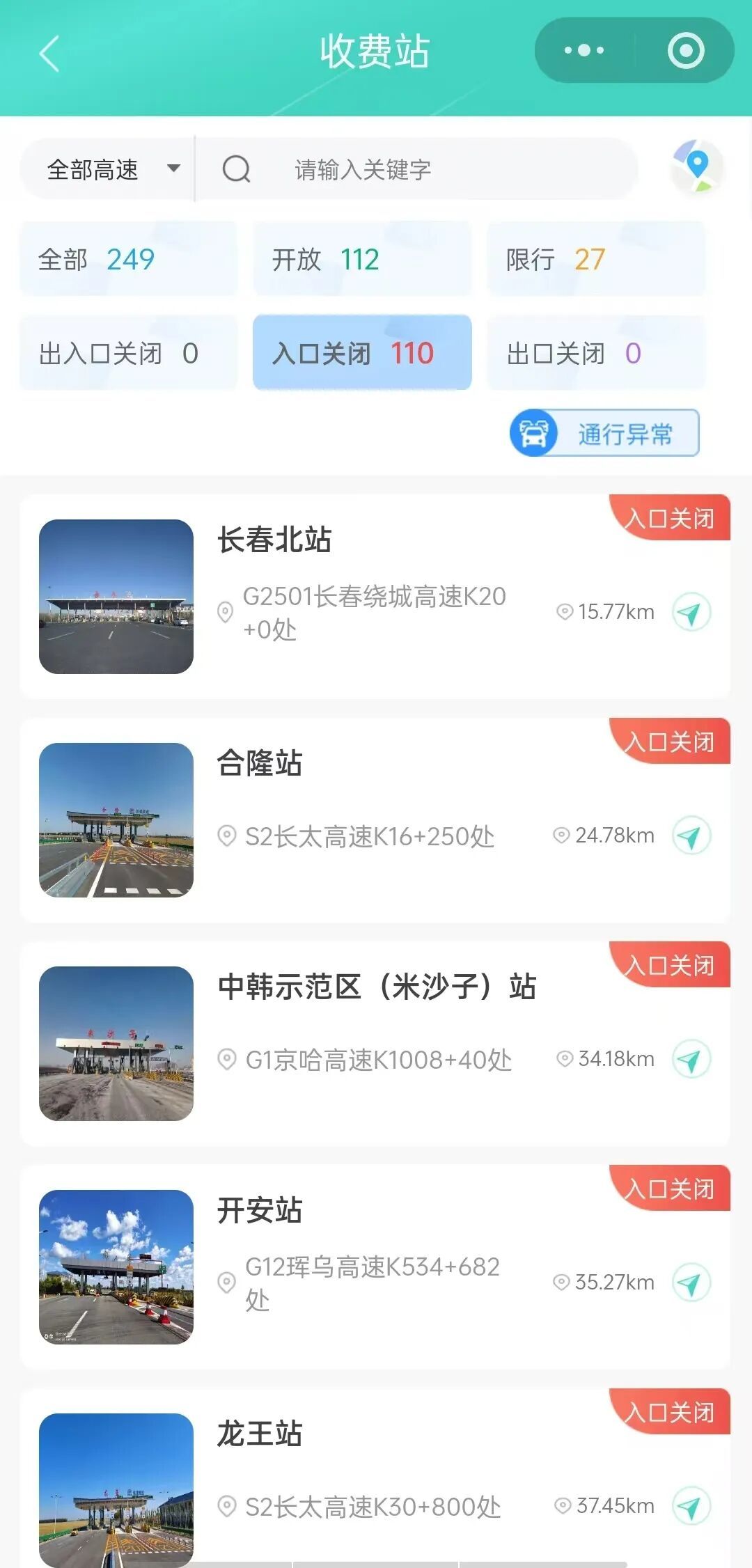
Task: Navigate to 龙王站 via arrow icon
Action: [x=691, y=1506]
